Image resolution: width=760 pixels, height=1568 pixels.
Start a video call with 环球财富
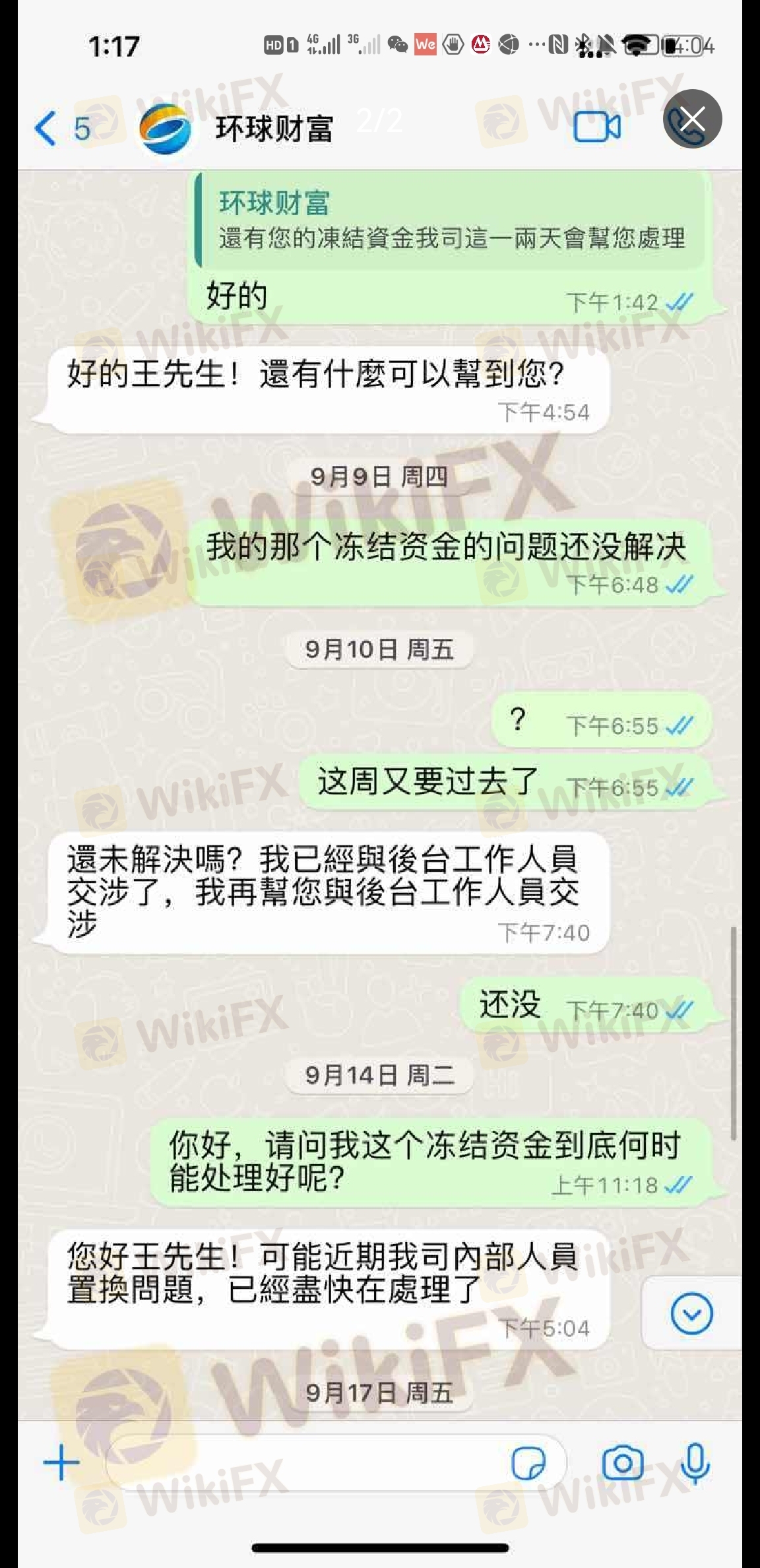tap(597, 127)
